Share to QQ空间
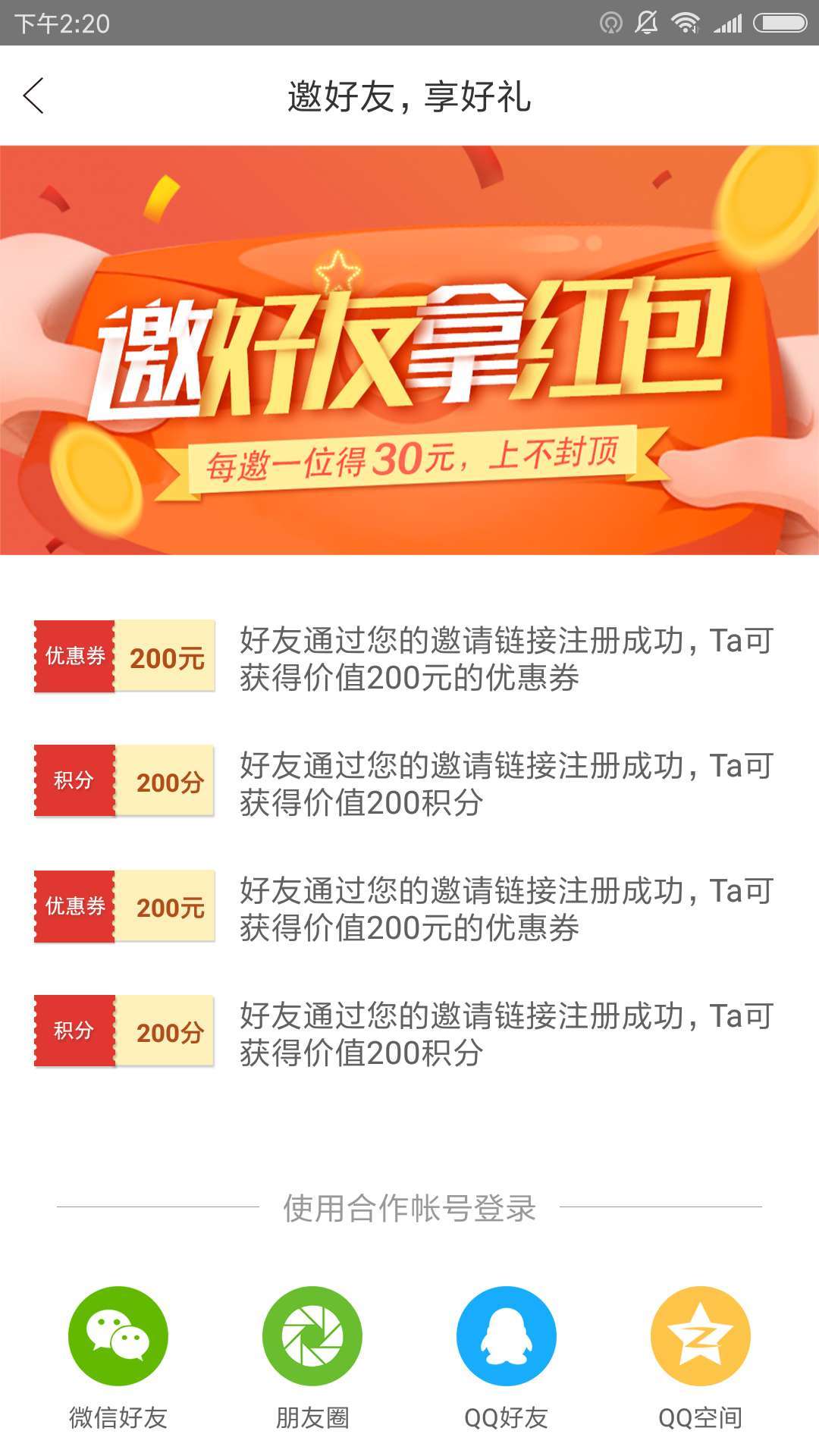 coord(700,1335)
